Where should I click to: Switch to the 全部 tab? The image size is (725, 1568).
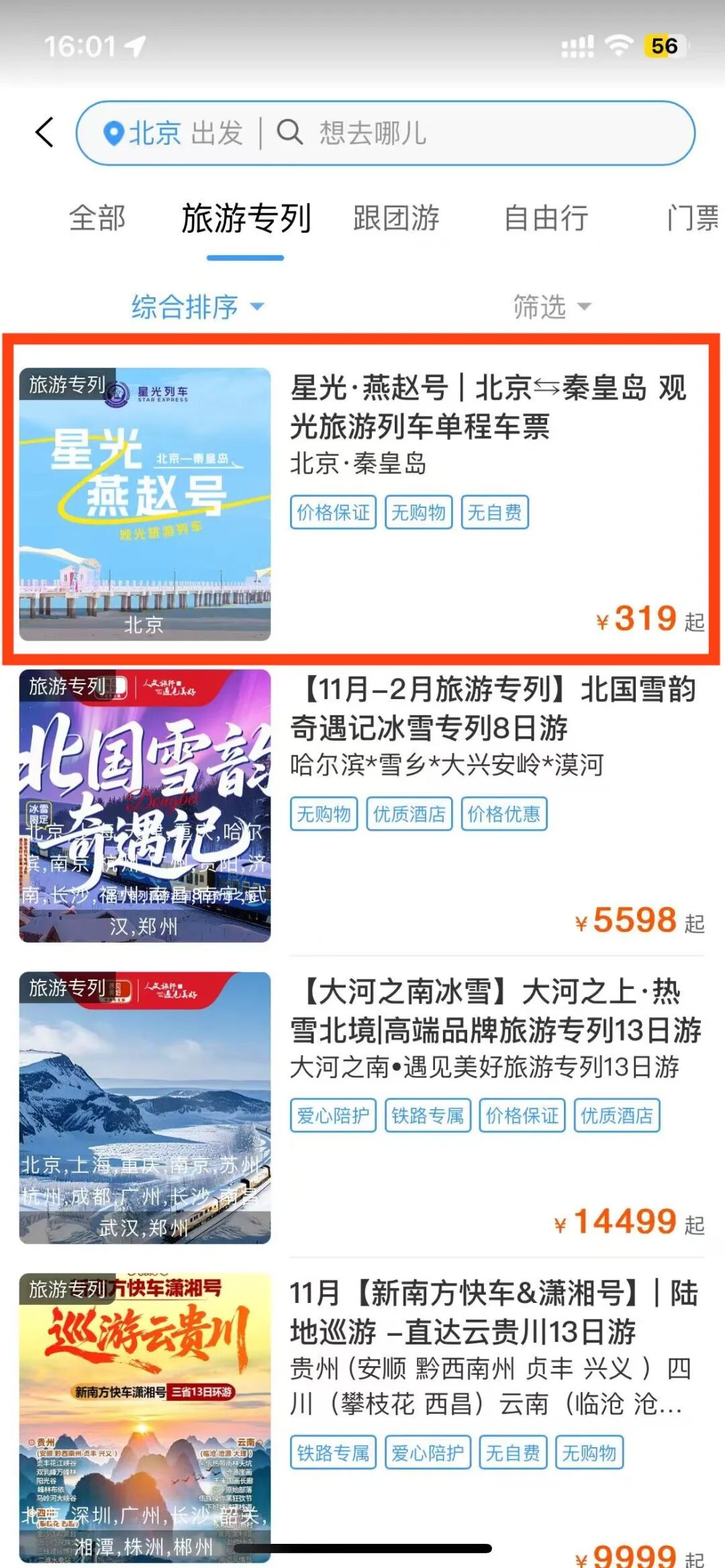pyautogui.click(x=97, y=219)
